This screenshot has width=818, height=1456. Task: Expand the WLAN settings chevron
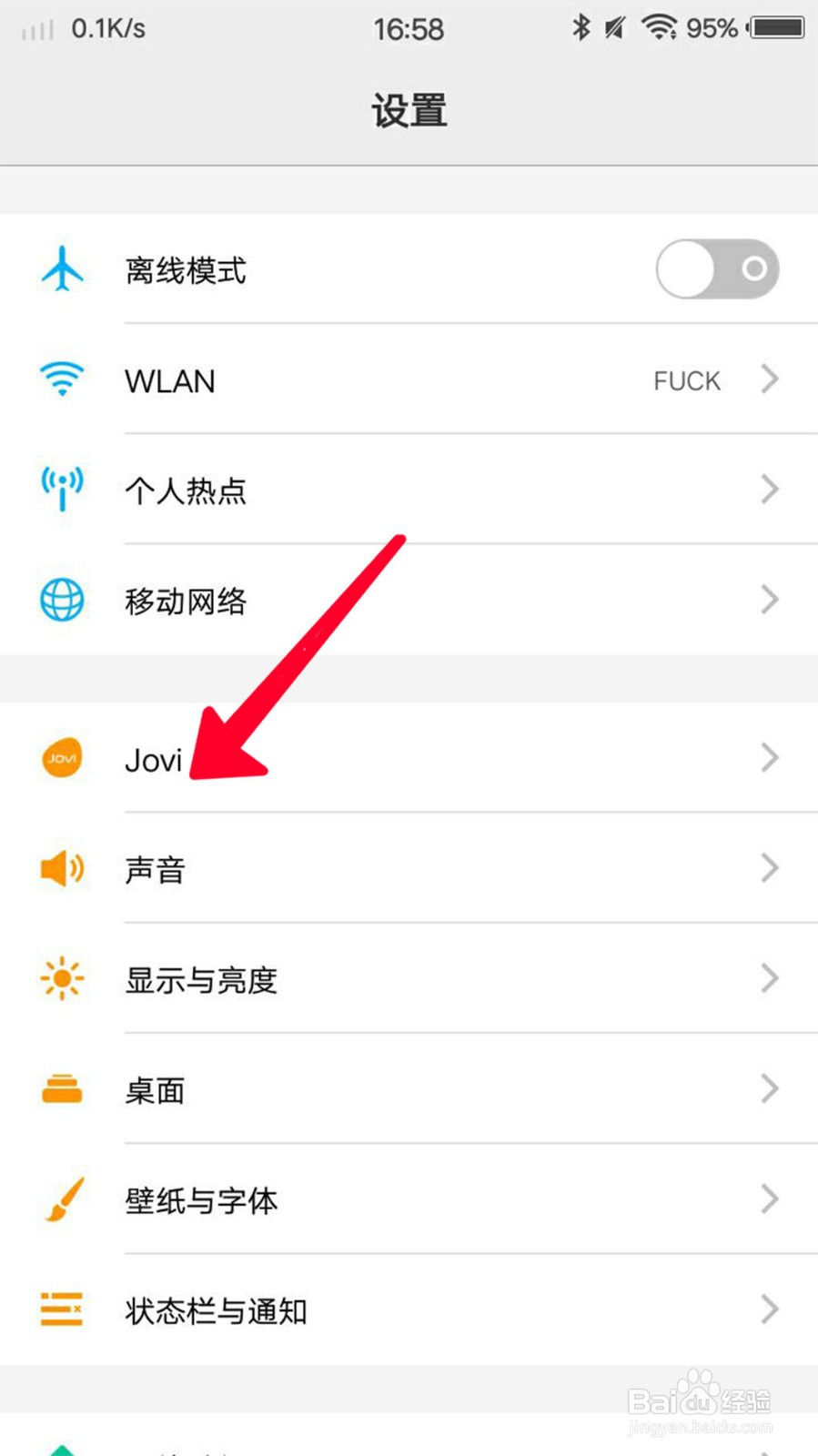pyautogui.click(x=769, y=379)
